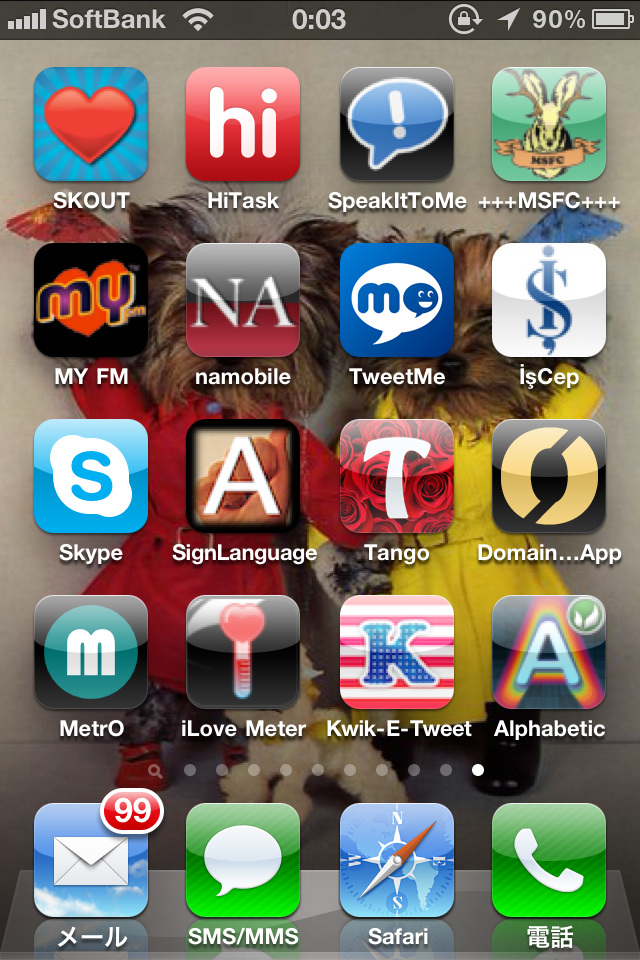Launch MetrO app
This screenshot has width=640, height=960.
[x=91, y=652]
